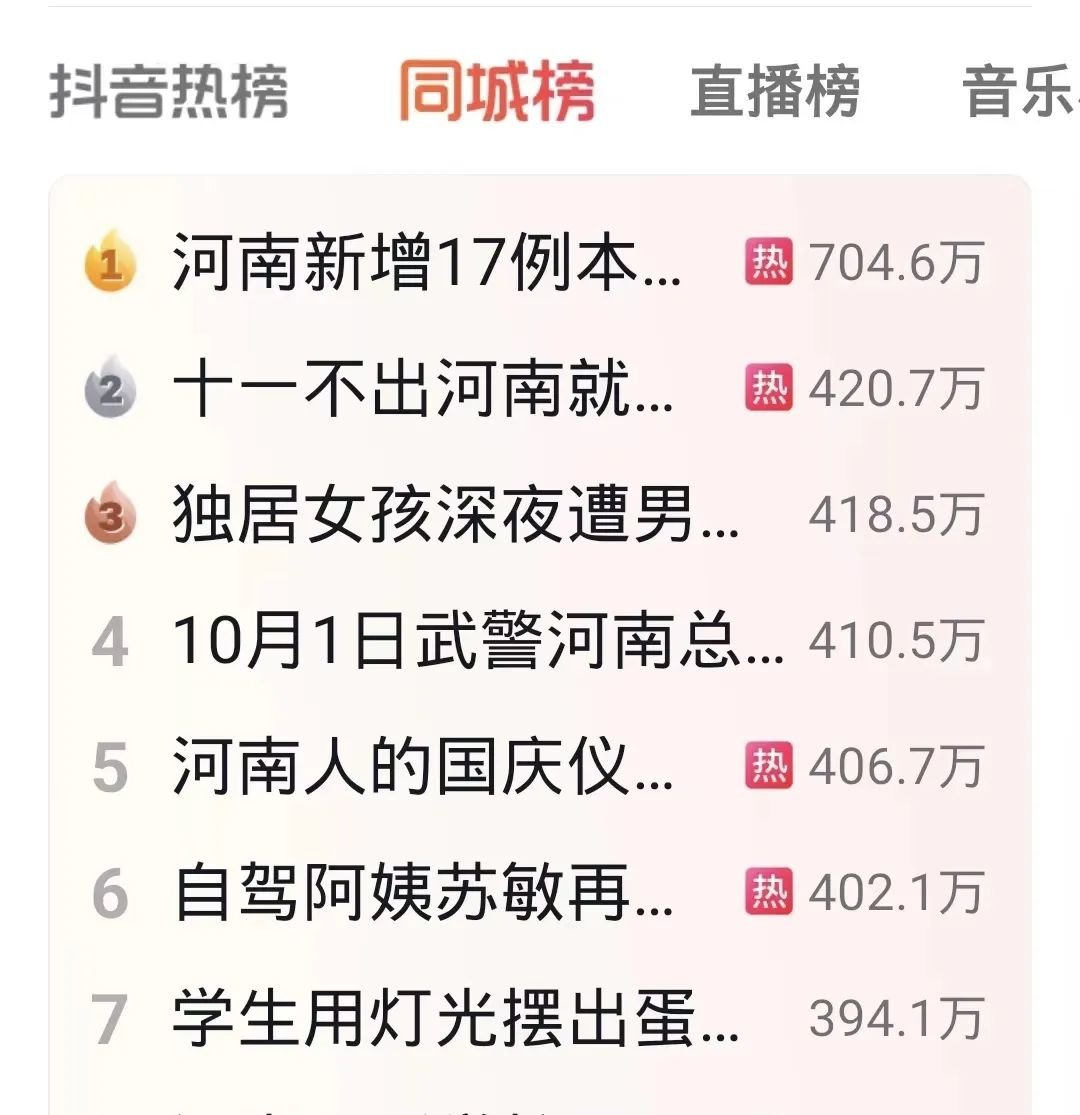Screen dimensions: 1080x1115
Task: View topic 独居女孩深夜遭男…
Action: 455,517
